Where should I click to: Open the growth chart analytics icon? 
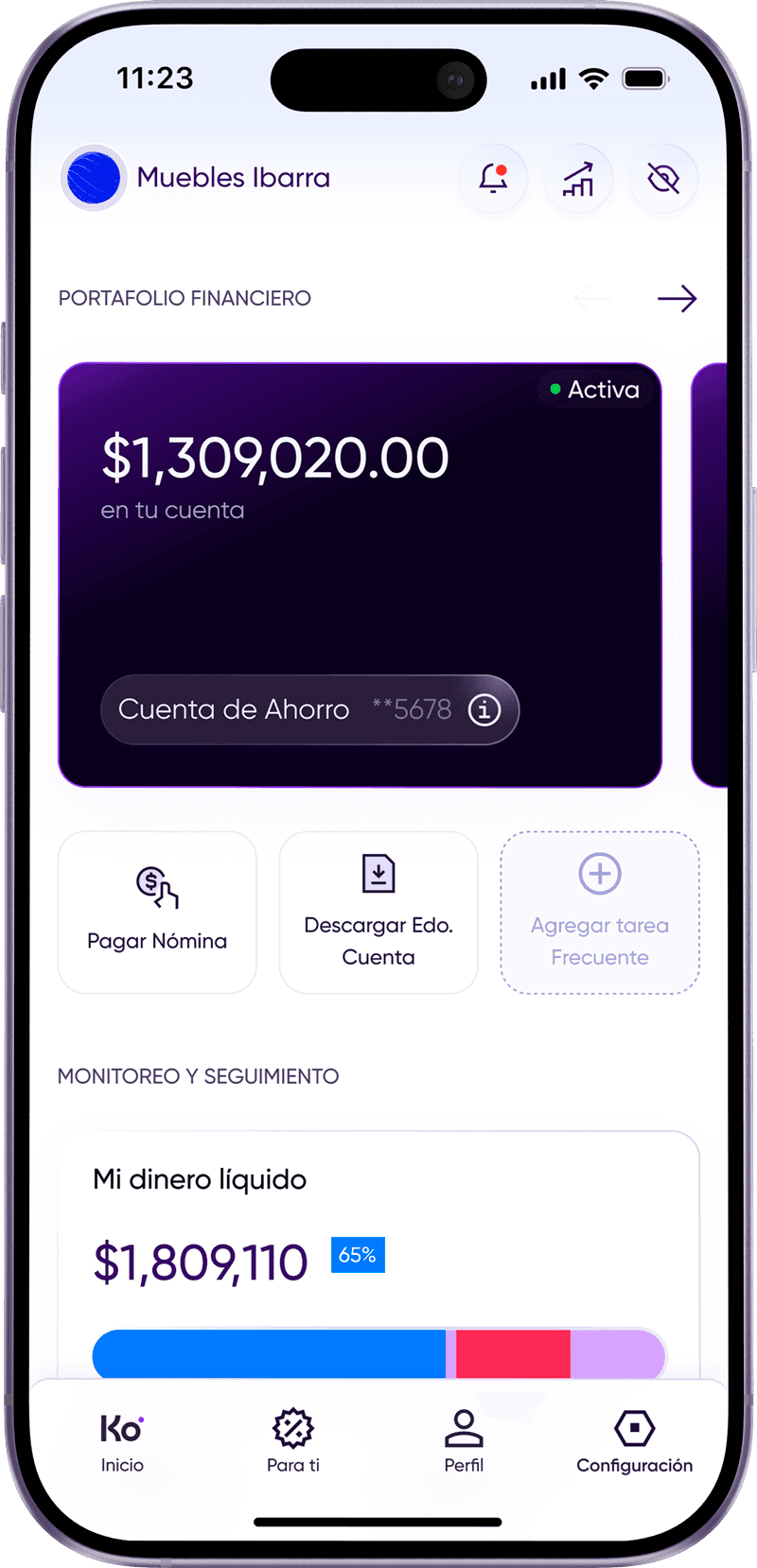[578, 178]
